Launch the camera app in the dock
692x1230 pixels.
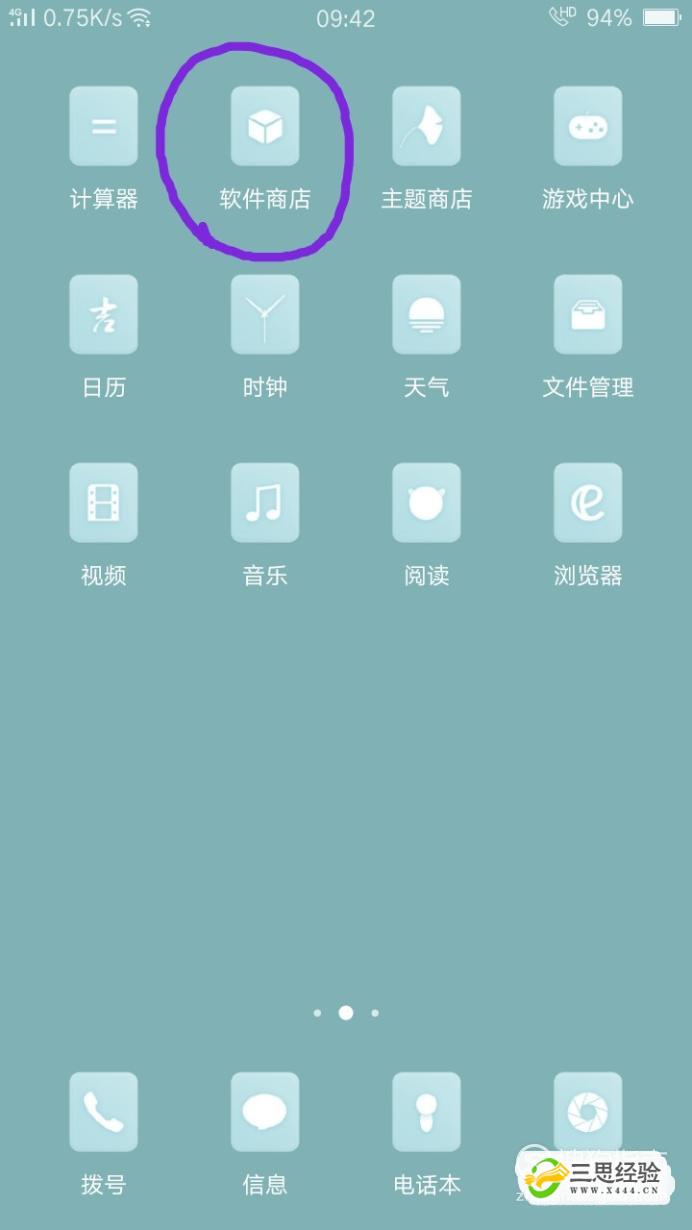click(588, 1112)
